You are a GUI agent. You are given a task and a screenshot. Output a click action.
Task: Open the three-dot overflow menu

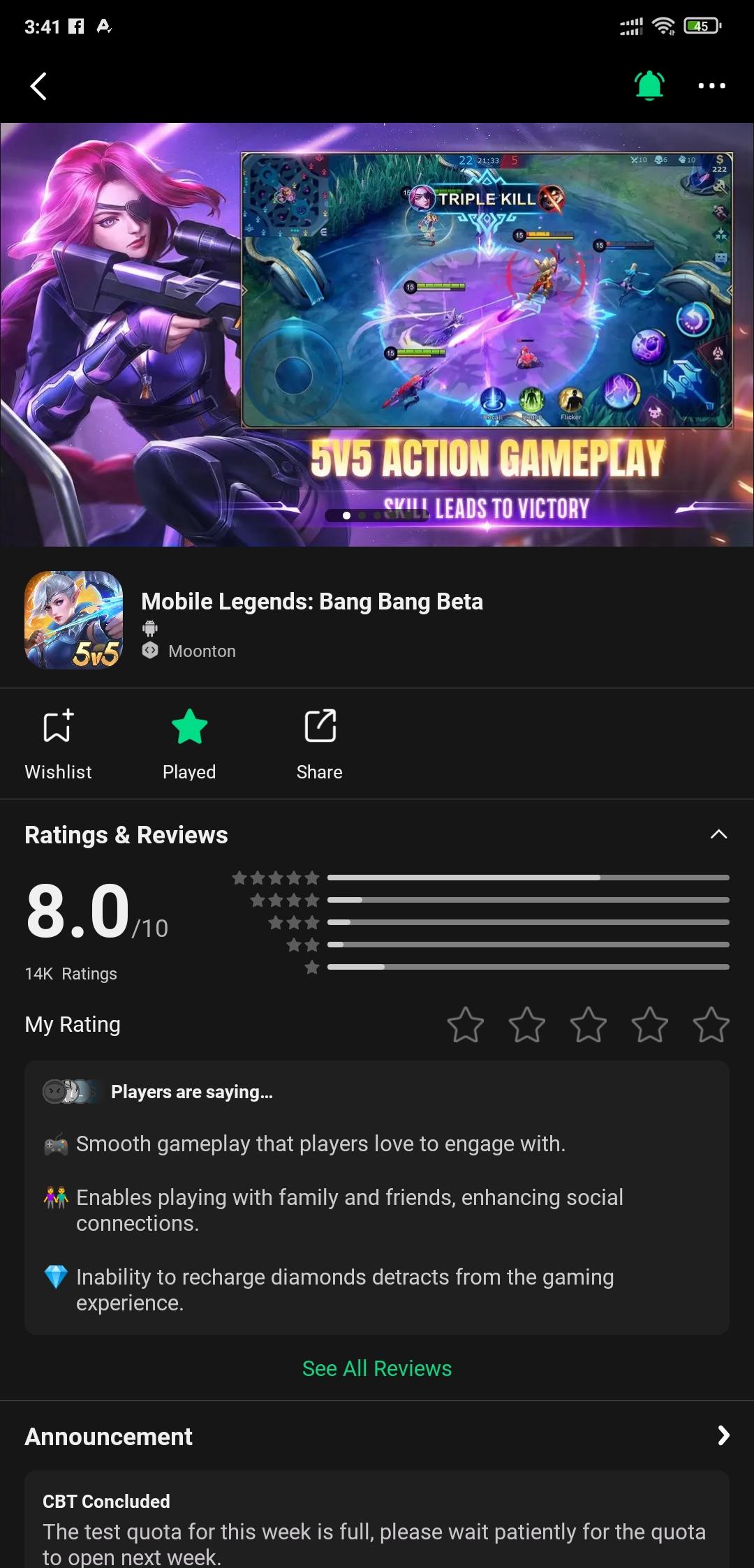pyautogui.click(x=712, y=85)
